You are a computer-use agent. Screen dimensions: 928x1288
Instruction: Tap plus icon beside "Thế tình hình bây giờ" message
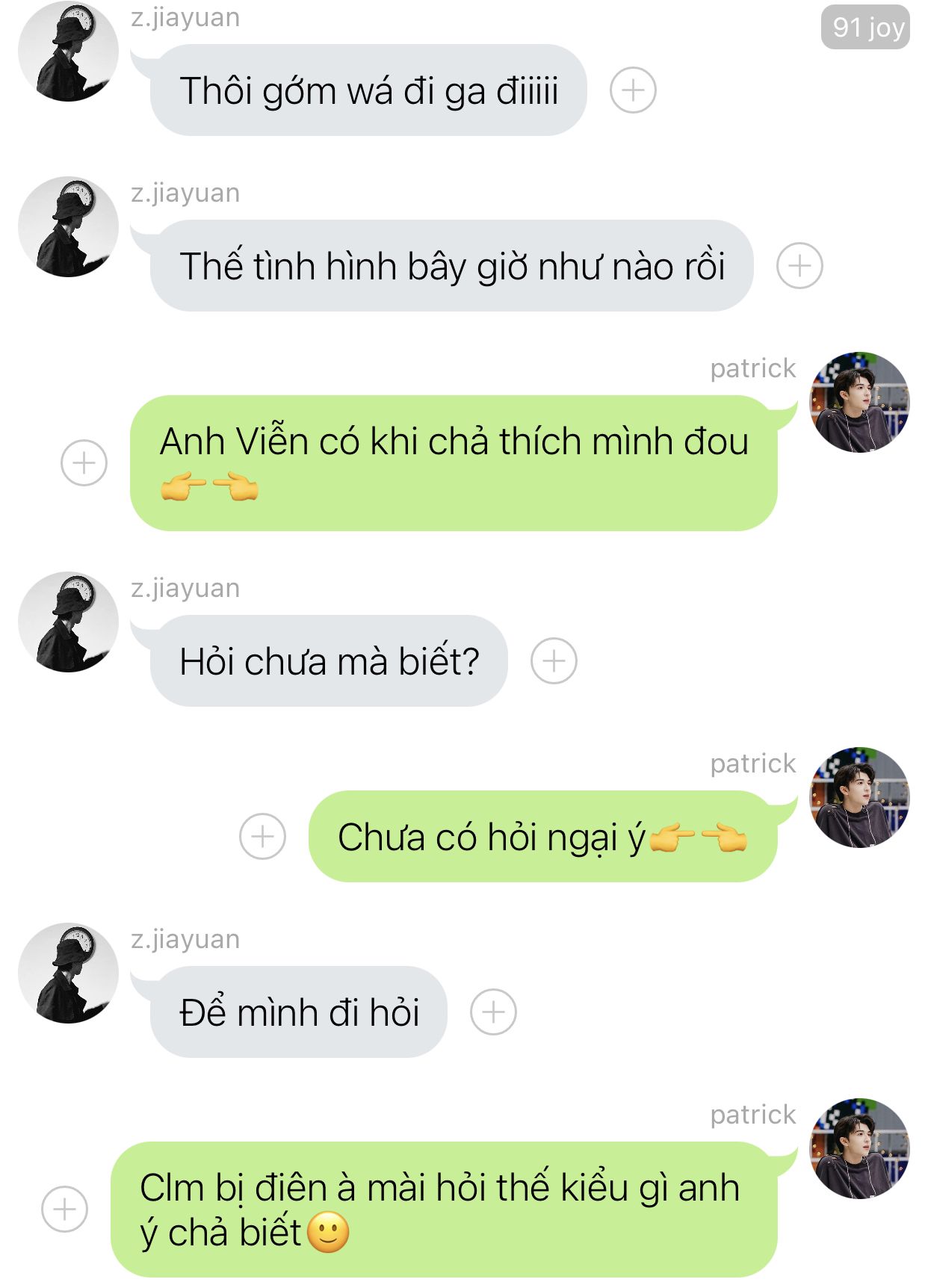799,266
